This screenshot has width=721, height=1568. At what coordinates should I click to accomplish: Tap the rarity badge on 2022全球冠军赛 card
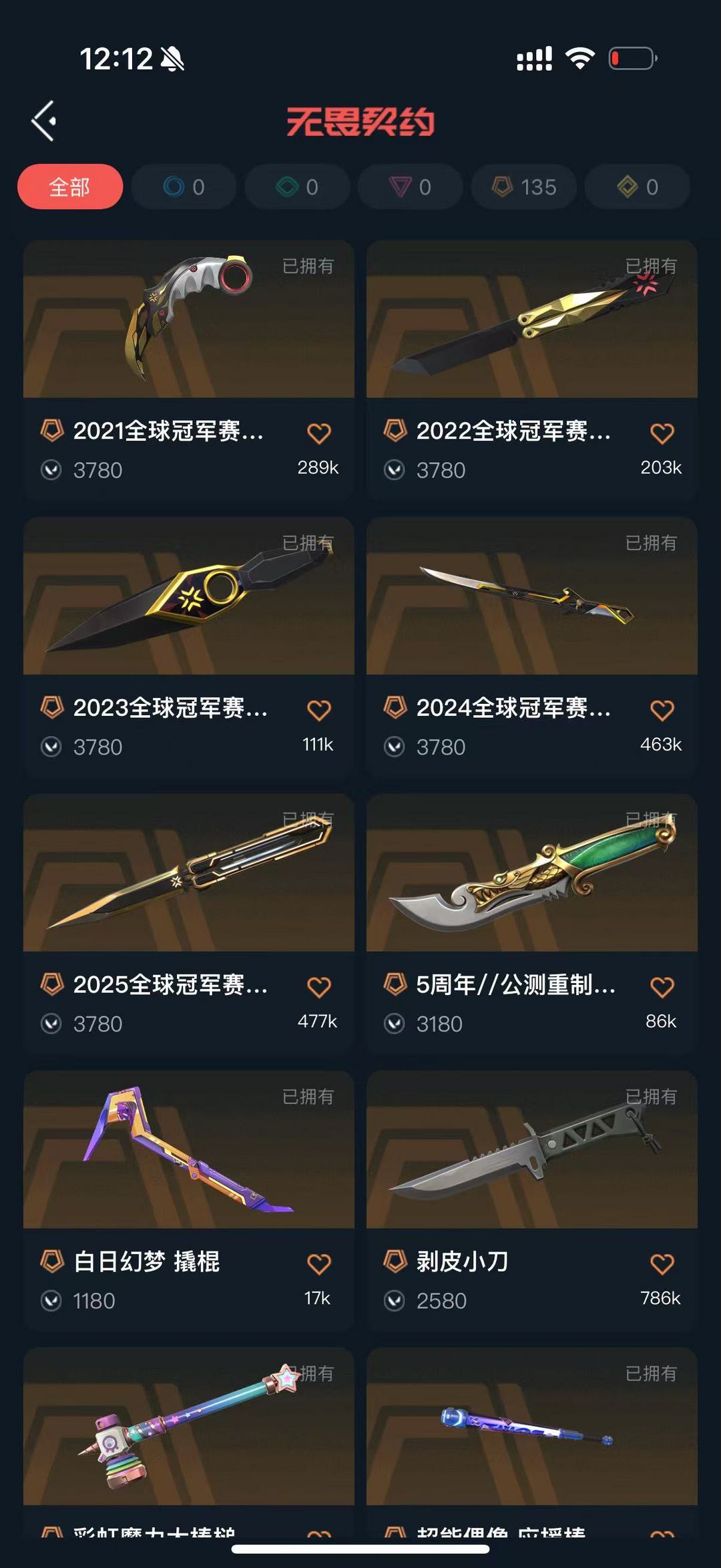click(395, 431)
